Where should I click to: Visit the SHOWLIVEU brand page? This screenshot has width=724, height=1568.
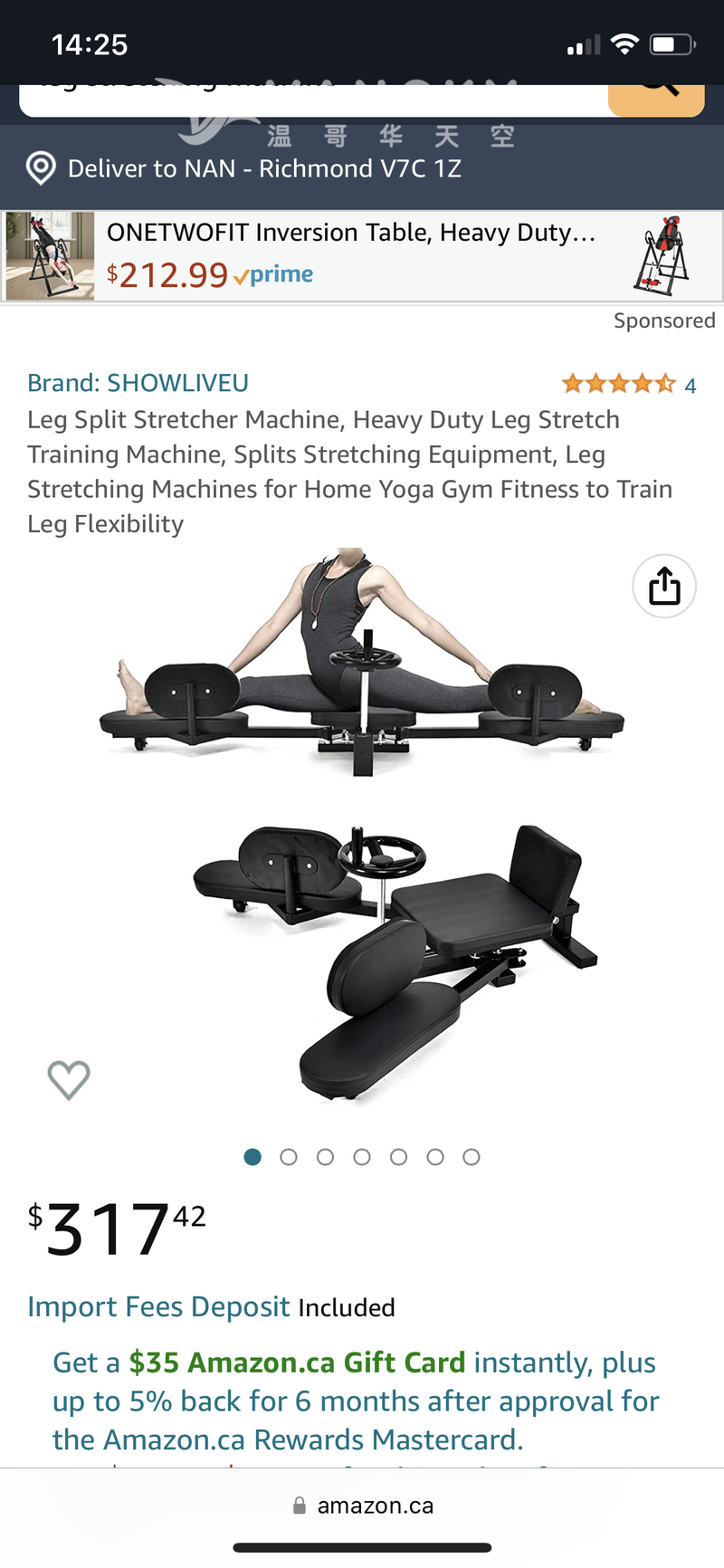coord(138,383)
